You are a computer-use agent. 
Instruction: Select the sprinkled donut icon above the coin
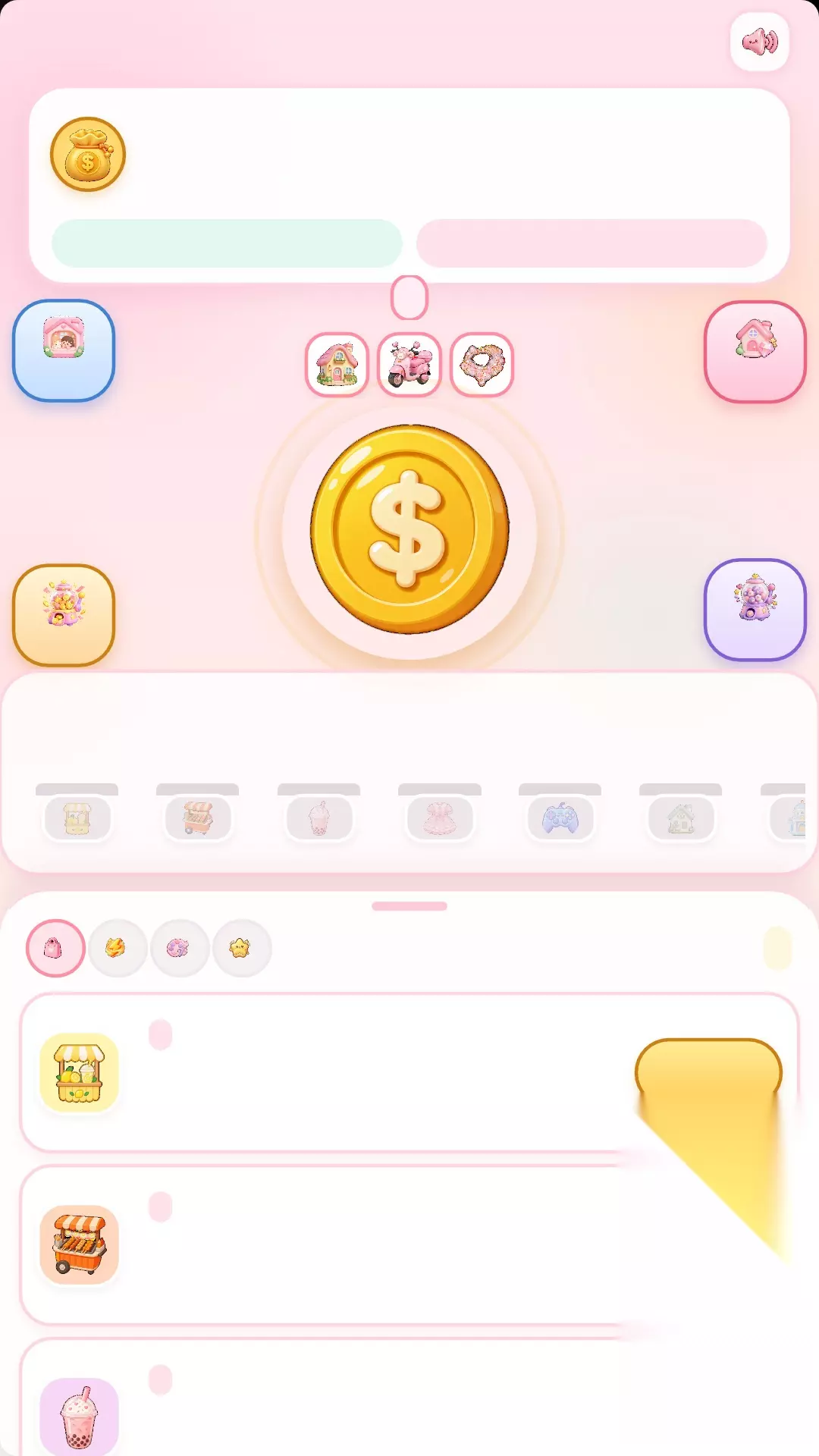pos(482,364)
